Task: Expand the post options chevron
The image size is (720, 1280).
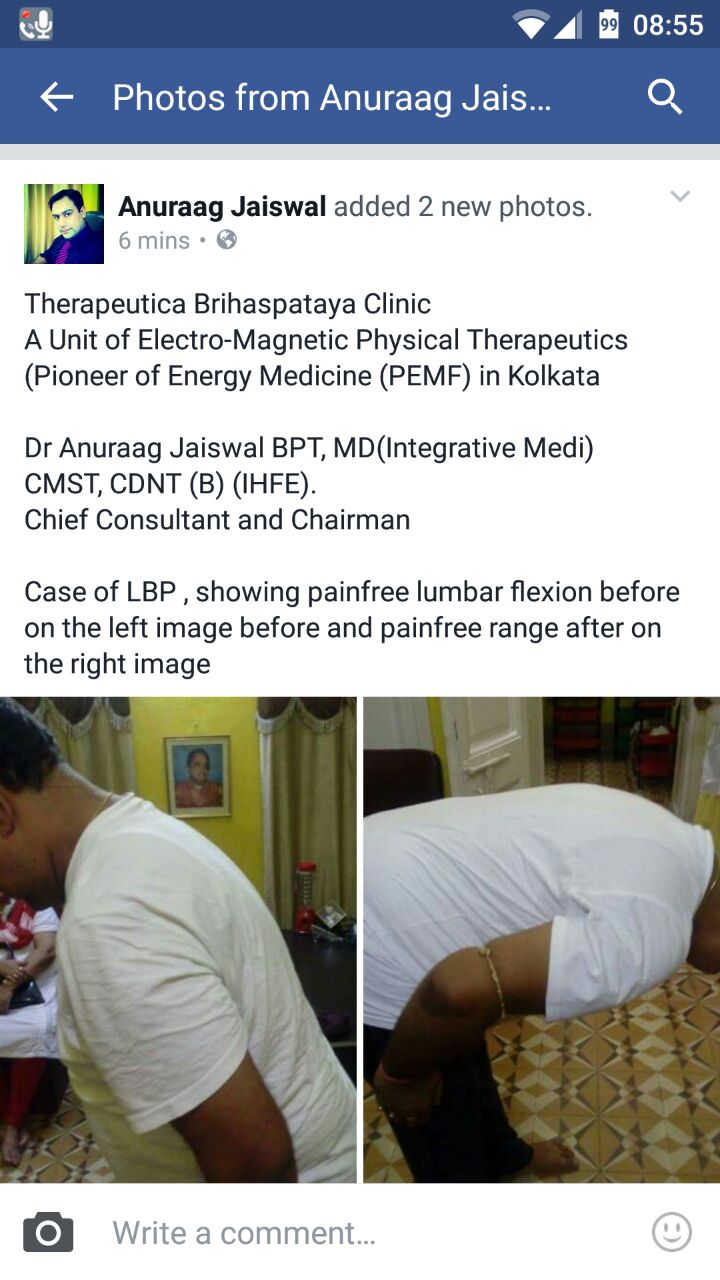Action: (680, 196)
